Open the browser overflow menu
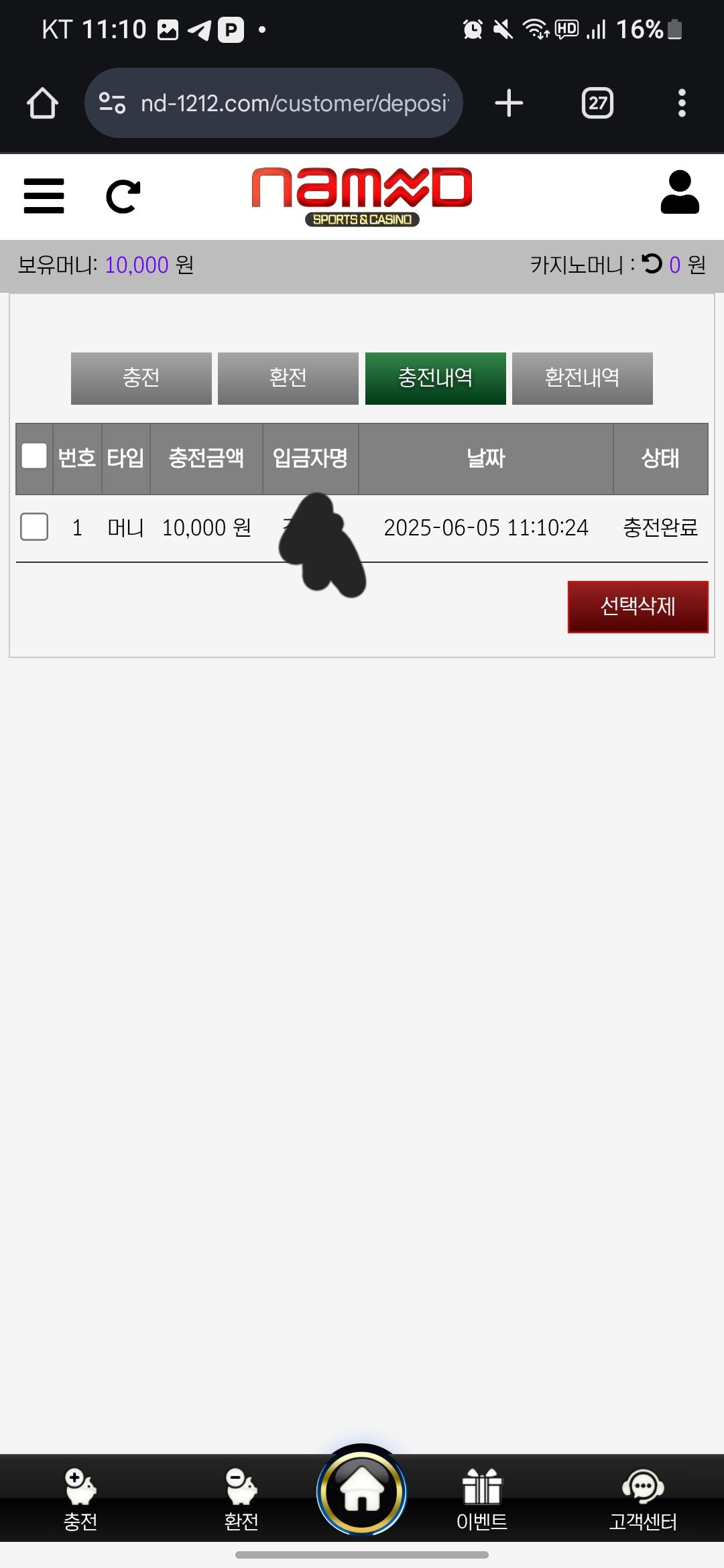The height and width of the screenshot is (1568, 724). tap(682, 103)
